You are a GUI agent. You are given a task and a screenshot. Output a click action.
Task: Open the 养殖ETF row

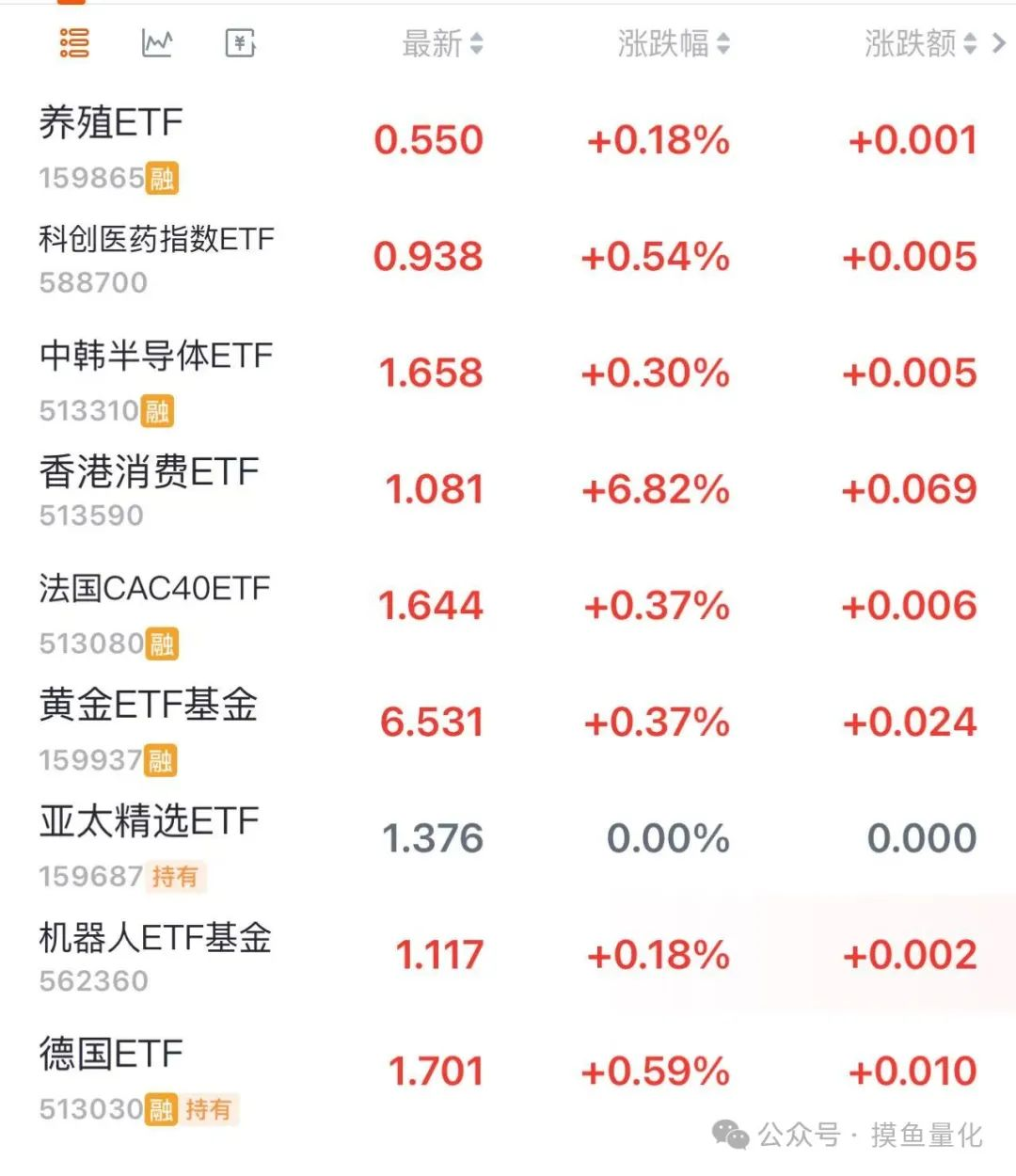coord(111,123)
